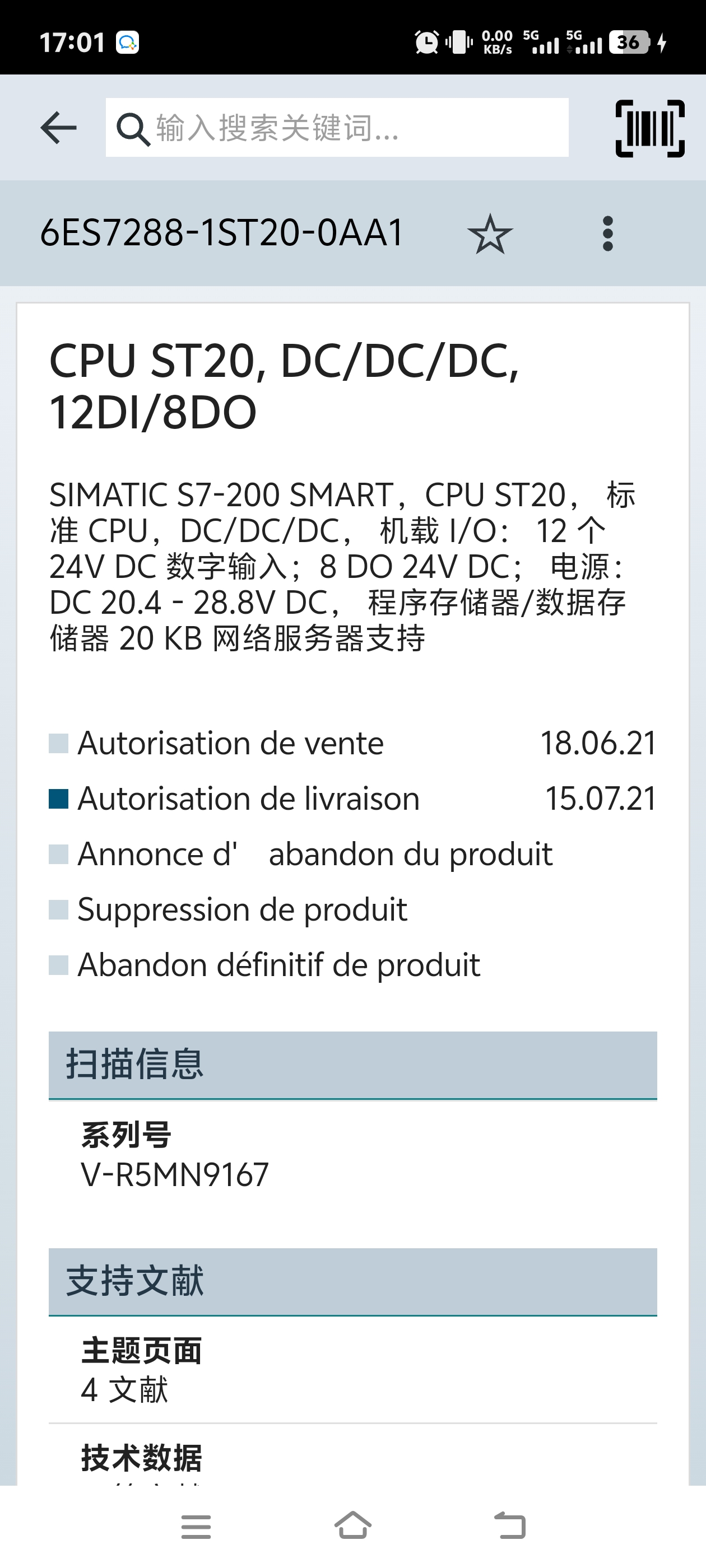
Task: Open the 技术数据 row
Action: (x=352, y=1458)
